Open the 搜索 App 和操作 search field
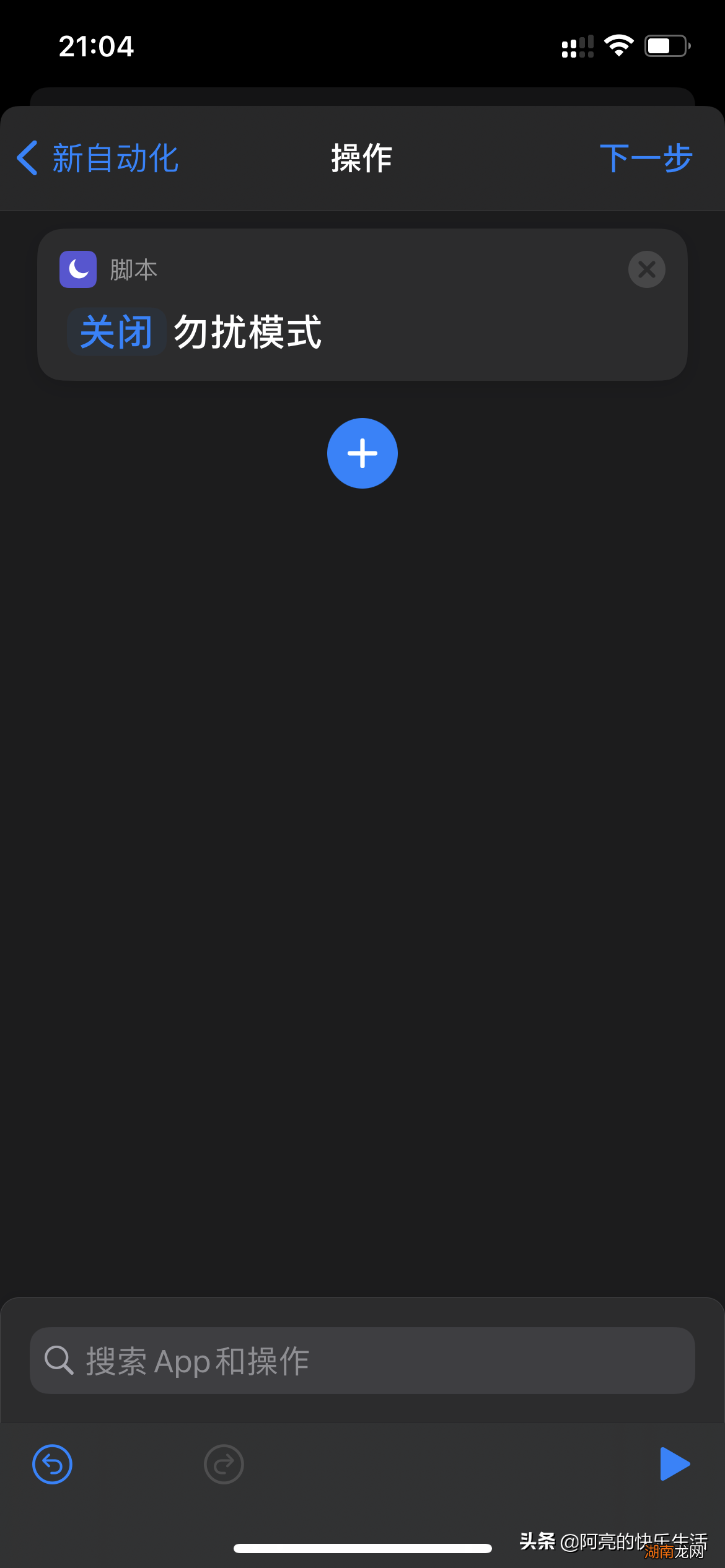Viewport: 725px width, 1568px height. [x=362, y=1361]
